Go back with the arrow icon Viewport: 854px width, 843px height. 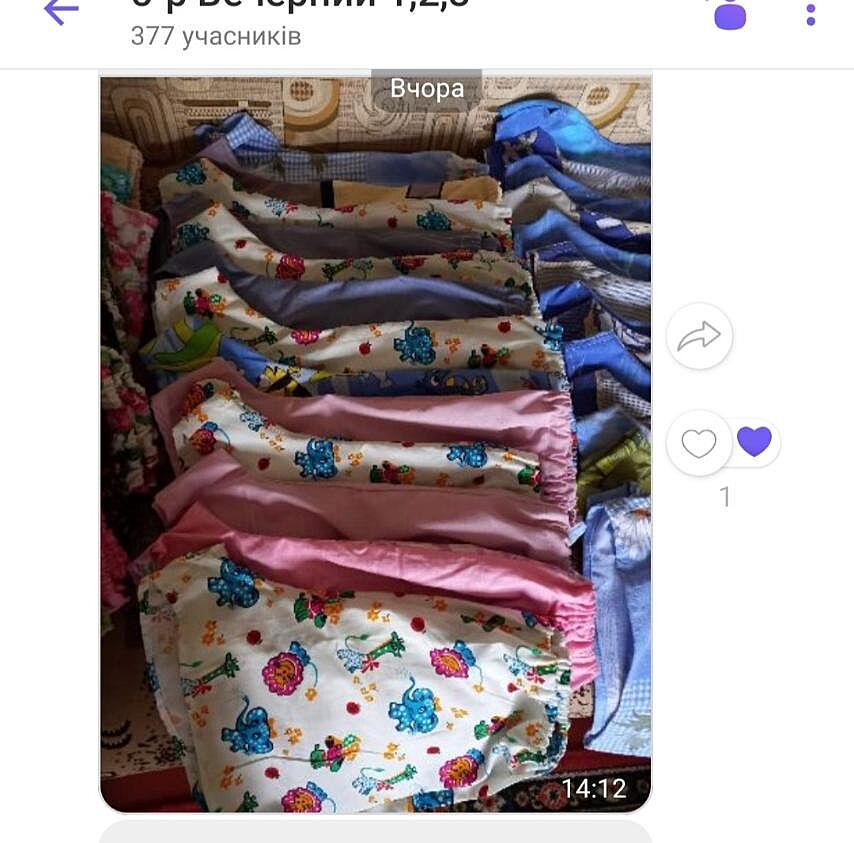(60, 12)
